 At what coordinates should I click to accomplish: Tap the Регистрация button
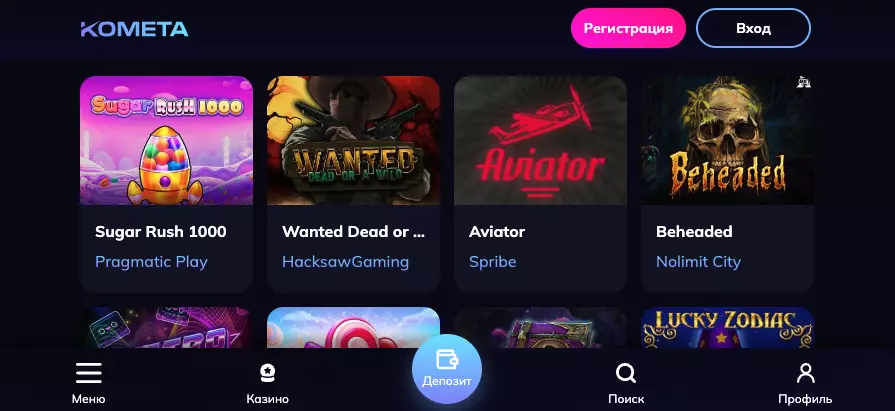pyautogui.click(x=628, y=28)
